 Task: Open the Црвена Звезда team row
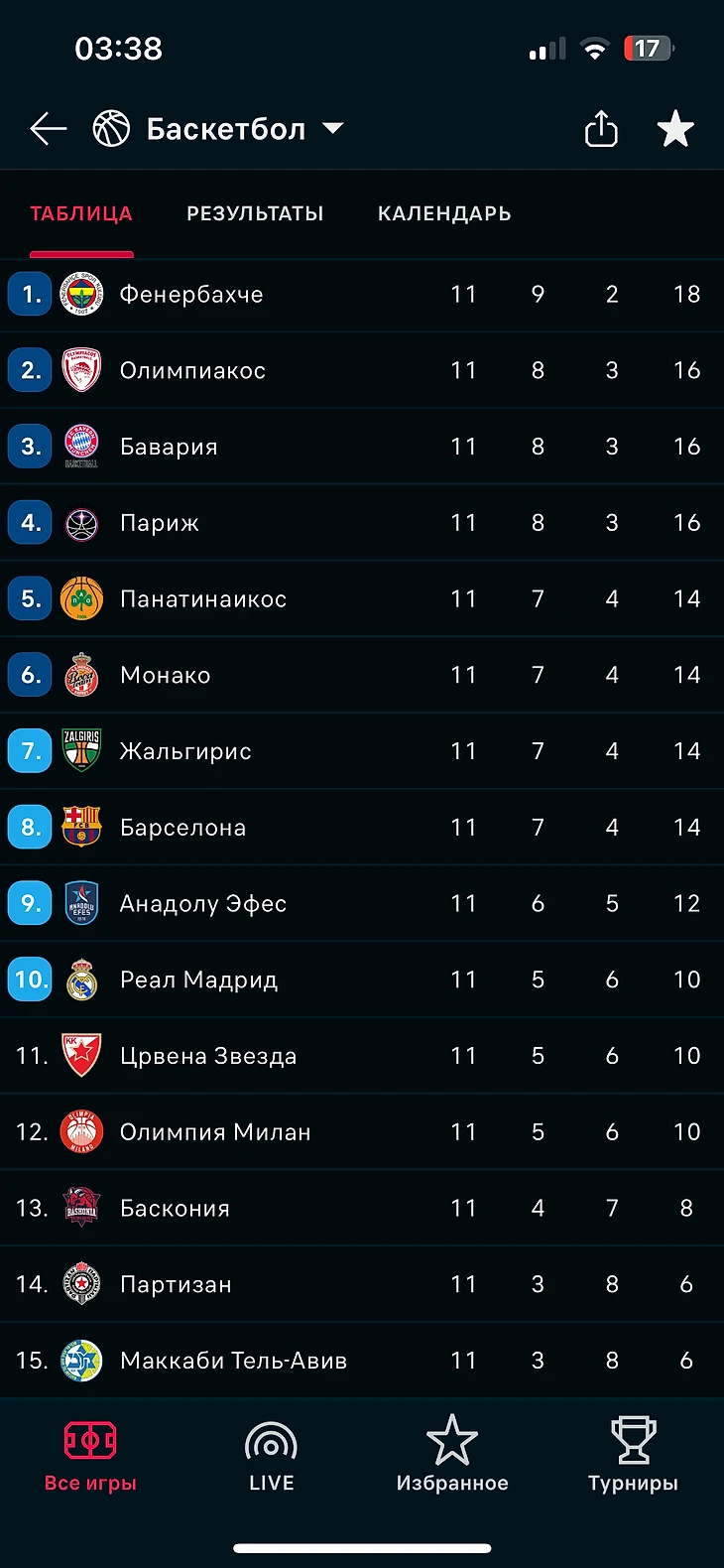(362, 1056)
